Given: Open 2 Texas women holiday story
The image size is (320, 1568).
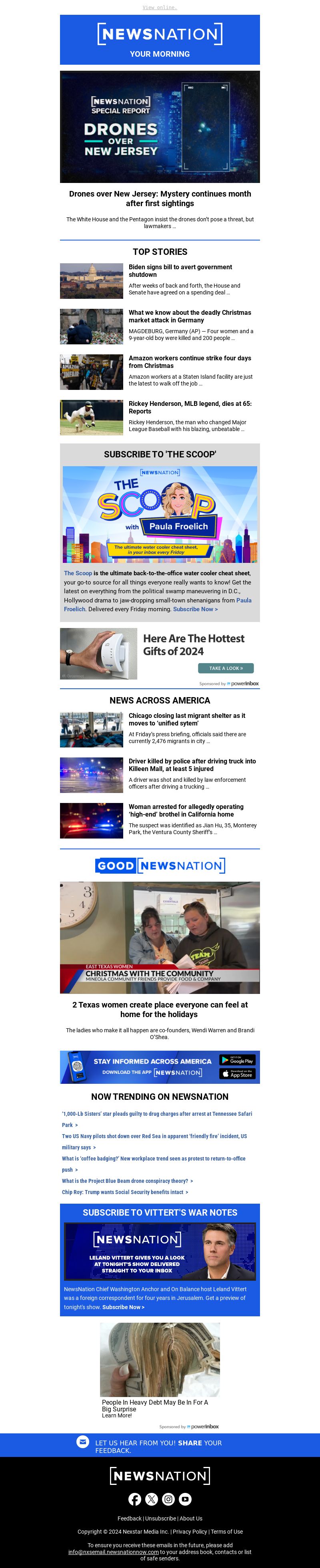Looking at the screenshot, I should pos(160,1009).
